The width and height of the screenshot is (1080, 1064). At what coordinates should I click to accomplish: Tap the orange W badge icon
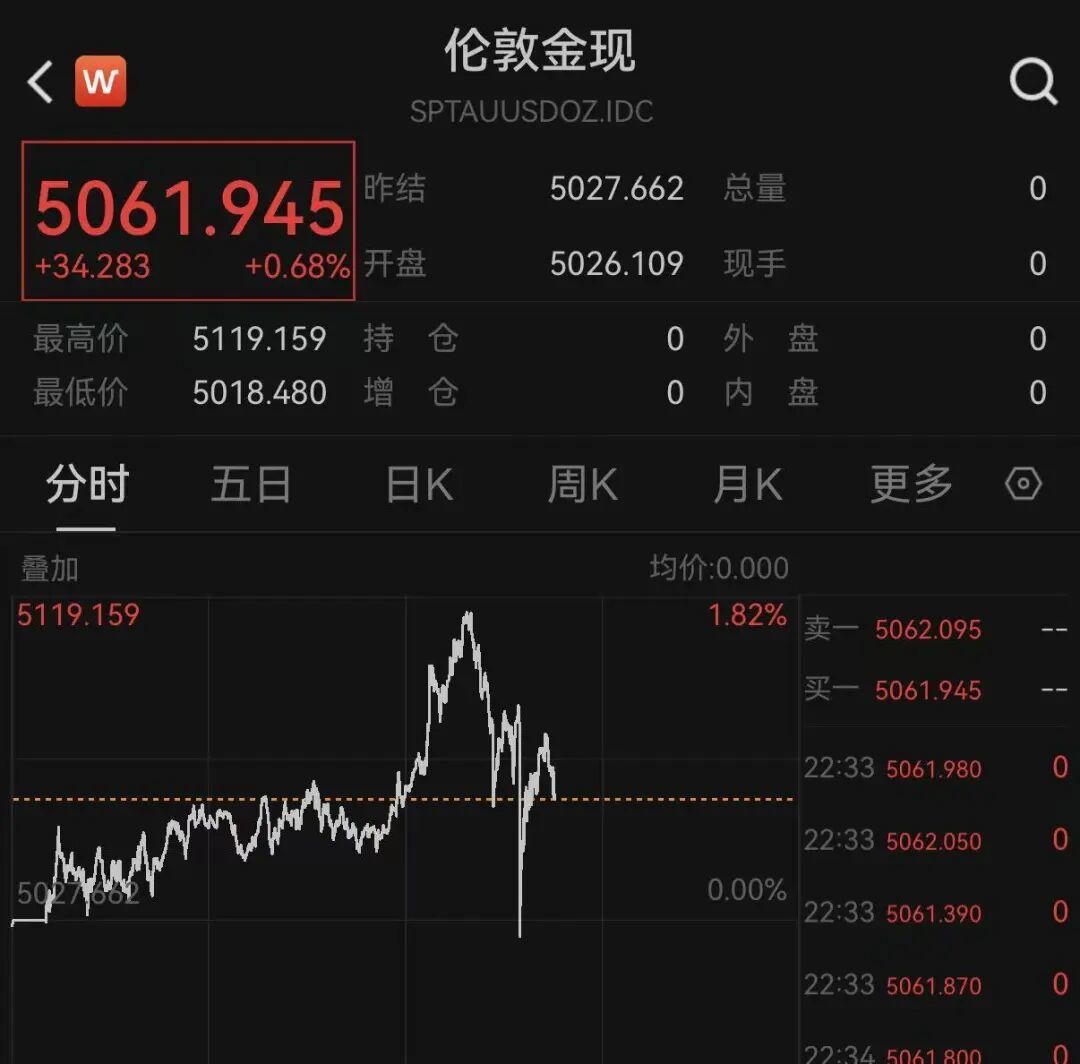(x=100, y=81)
